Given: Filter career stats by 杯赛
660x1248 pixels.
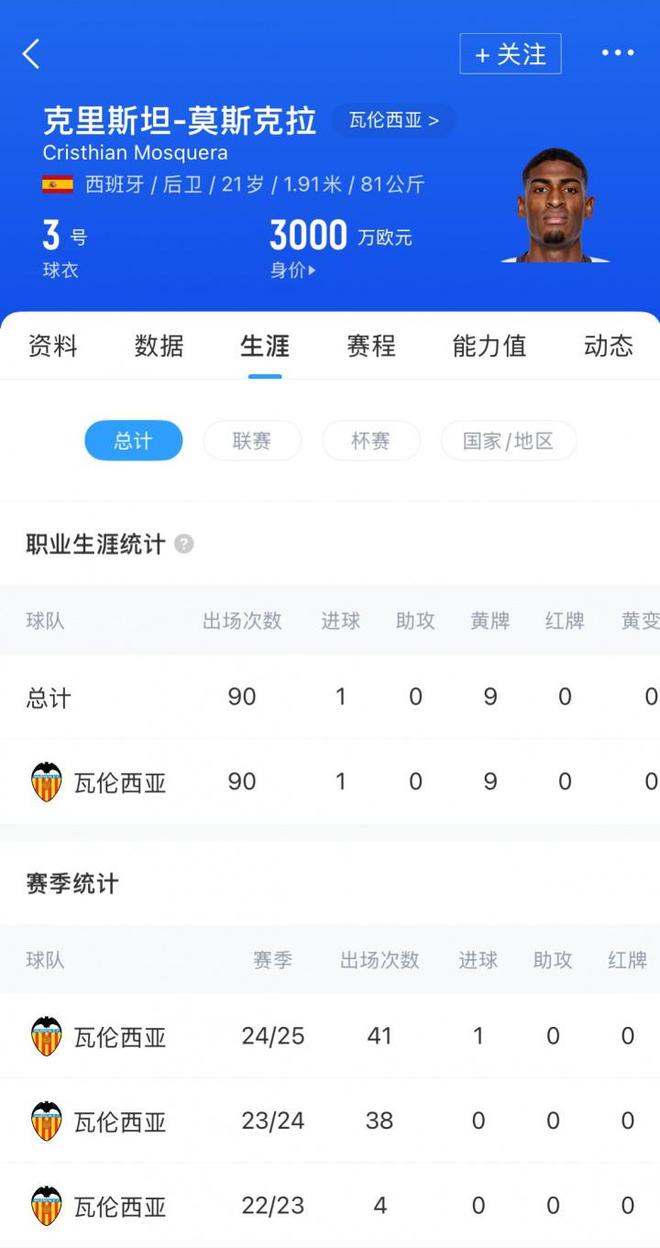Looking at the screenshot, I should coord(371,441).
